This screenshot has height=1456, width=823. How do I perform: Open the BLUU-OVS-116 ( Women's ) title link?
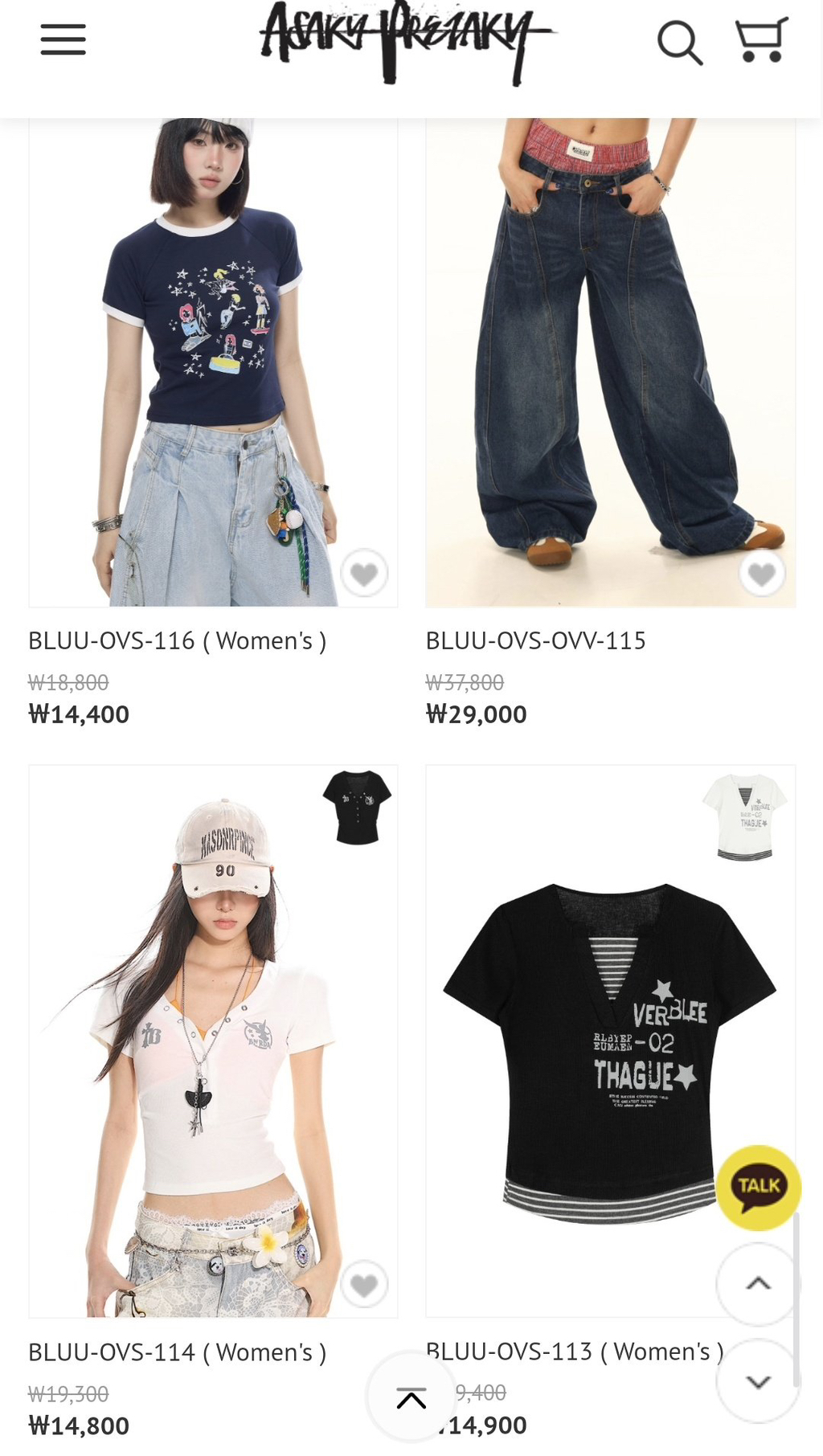point(177,640)
